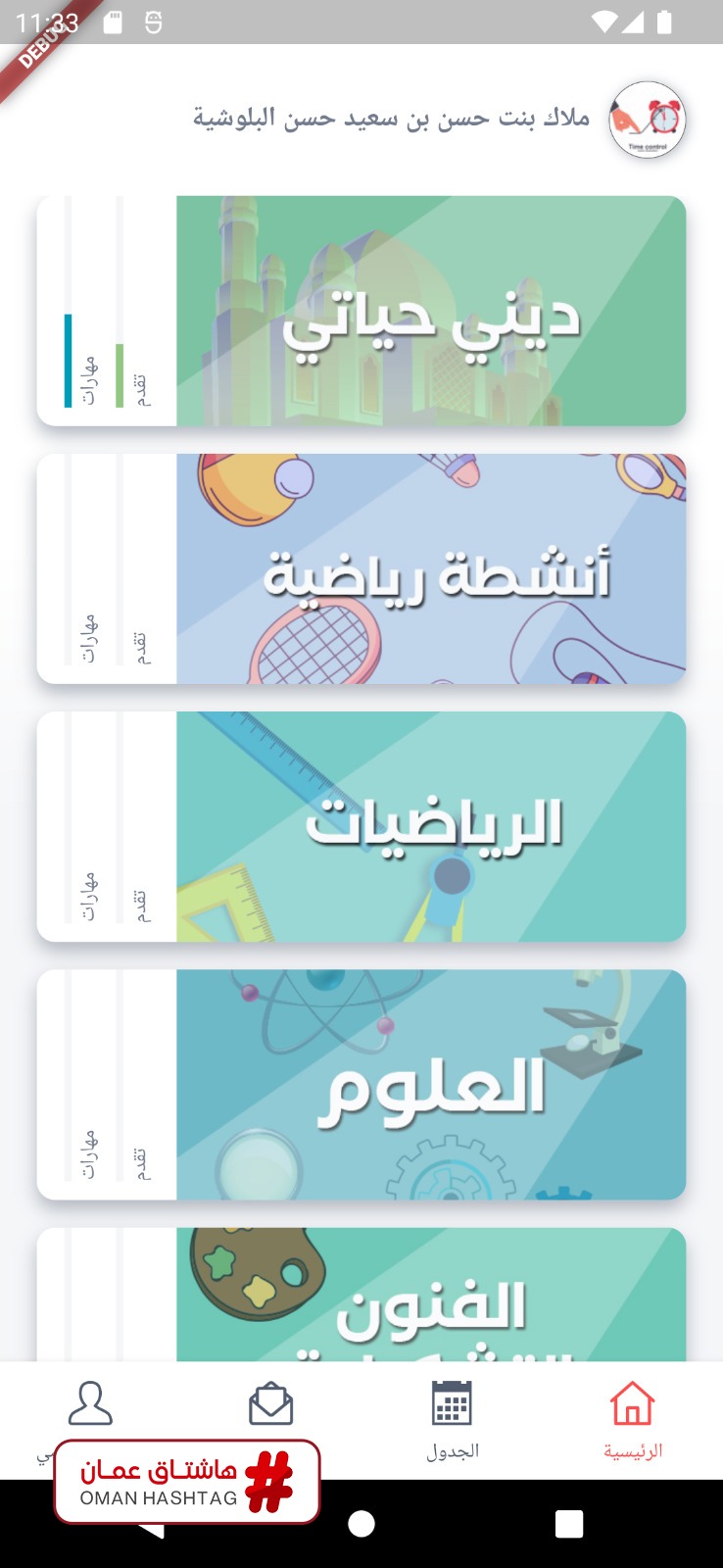Open the الفنون subject card
Viewport: 723px width, 1568px height.
click(361, 1294)
